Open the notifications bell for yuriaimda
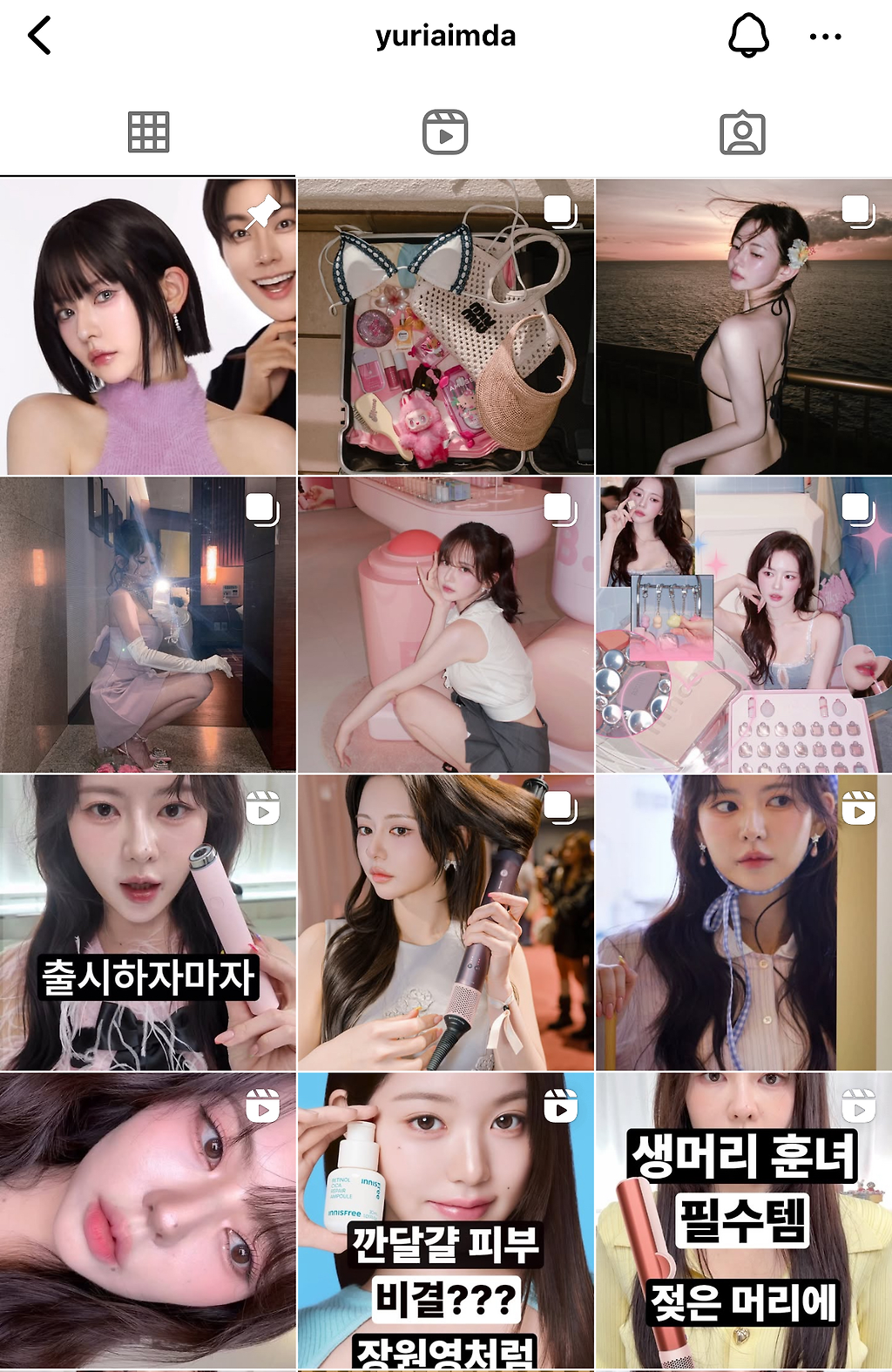892x1372 pixels. tap(748, 36)
